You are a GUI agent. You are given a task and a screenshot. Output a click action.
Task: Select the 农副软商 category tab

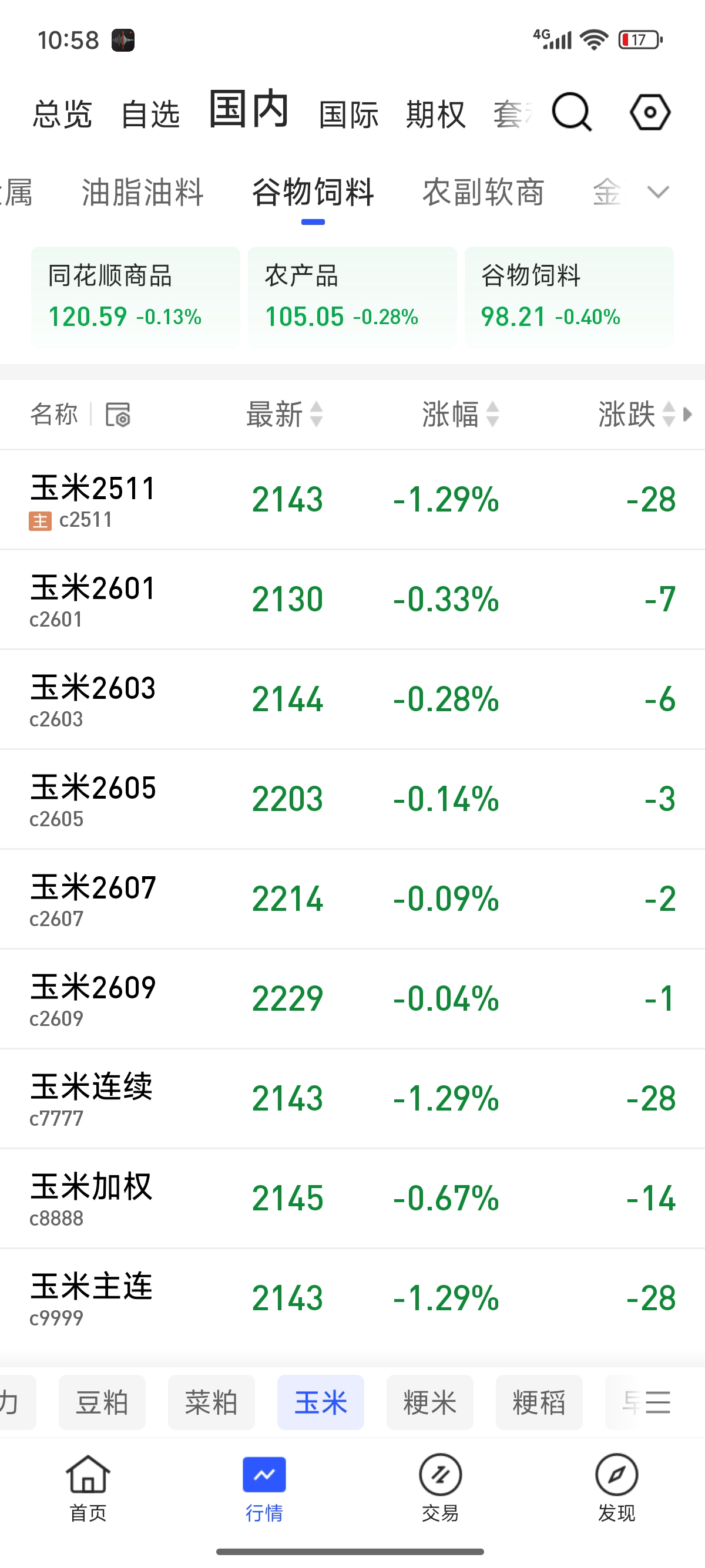click(483, 193)
